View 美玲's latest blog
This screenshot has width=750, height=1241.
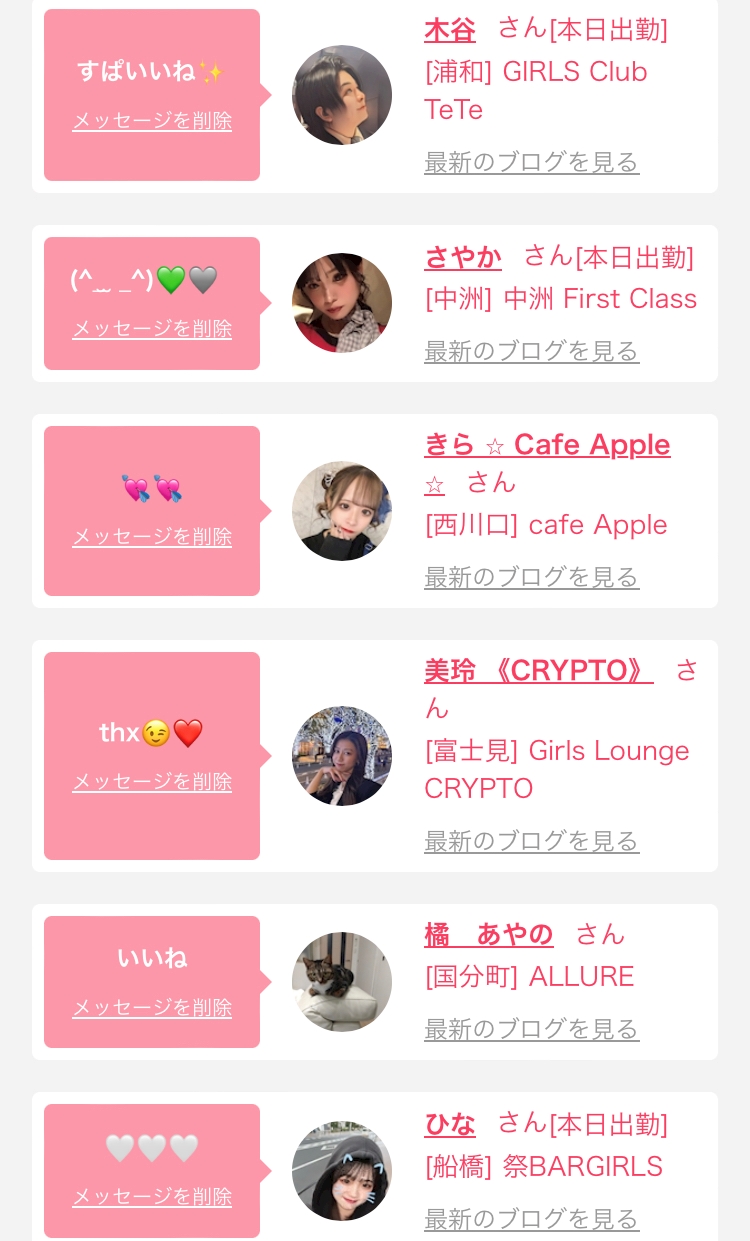532,842
